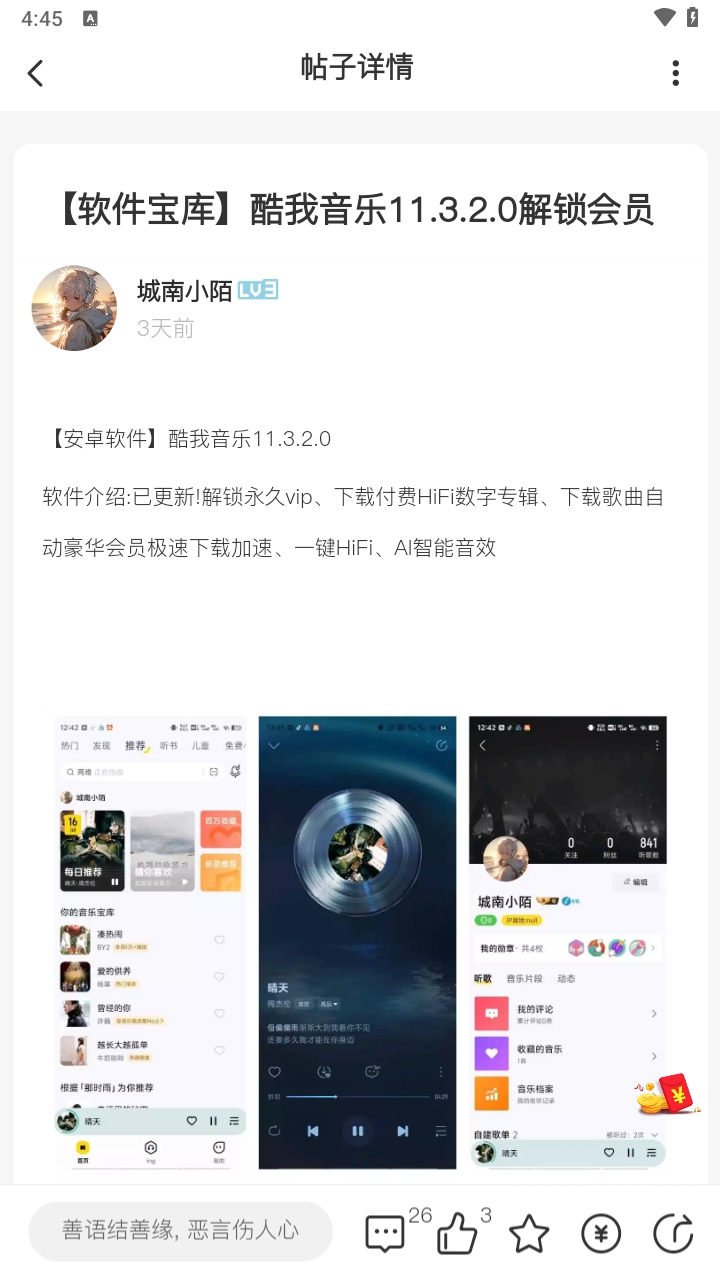
Task: Go back from the post details page
Action: pos(36,73)
